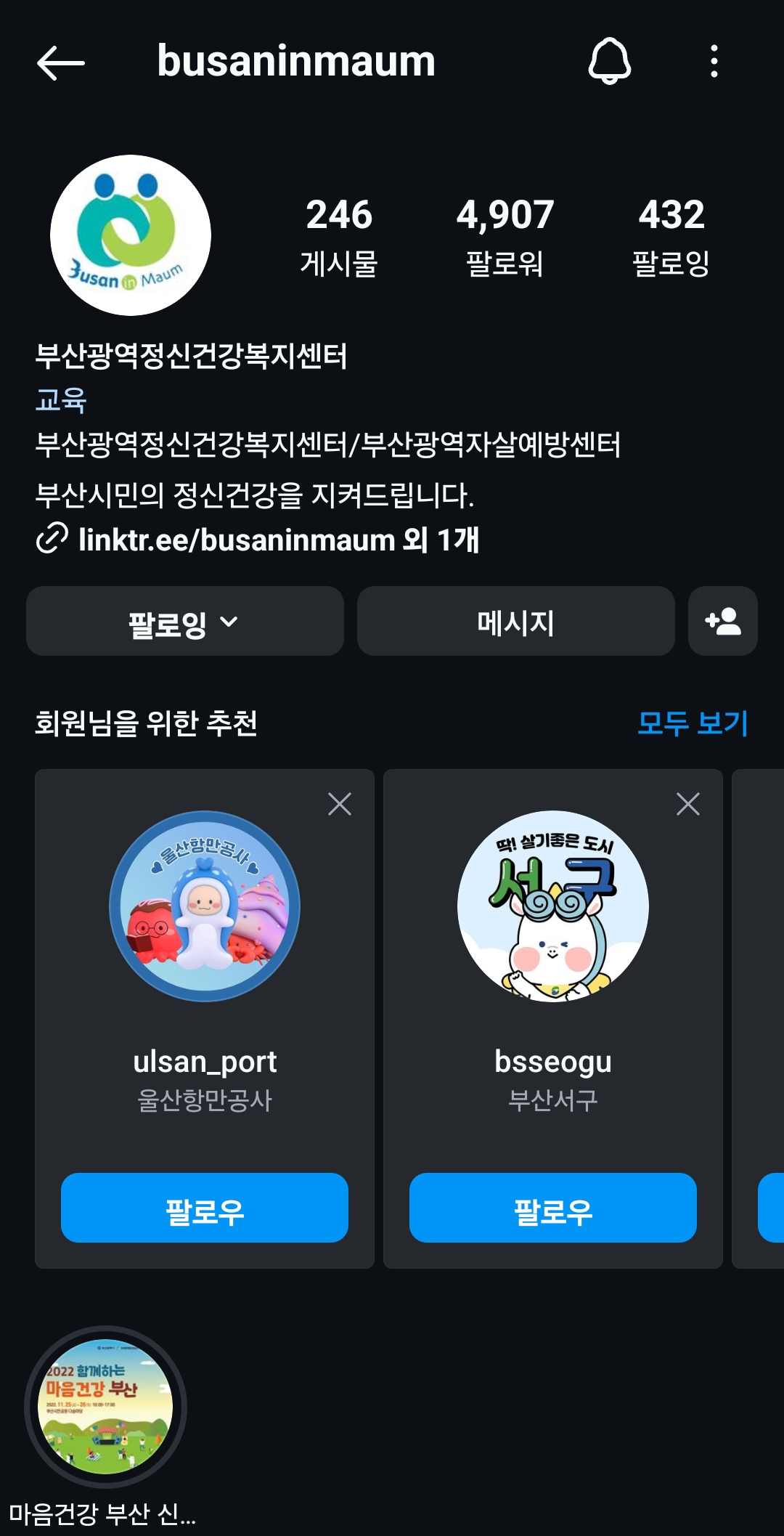
Task: Dismiss the ulsan_port suggestion card
Action: [x=339, y=804]
